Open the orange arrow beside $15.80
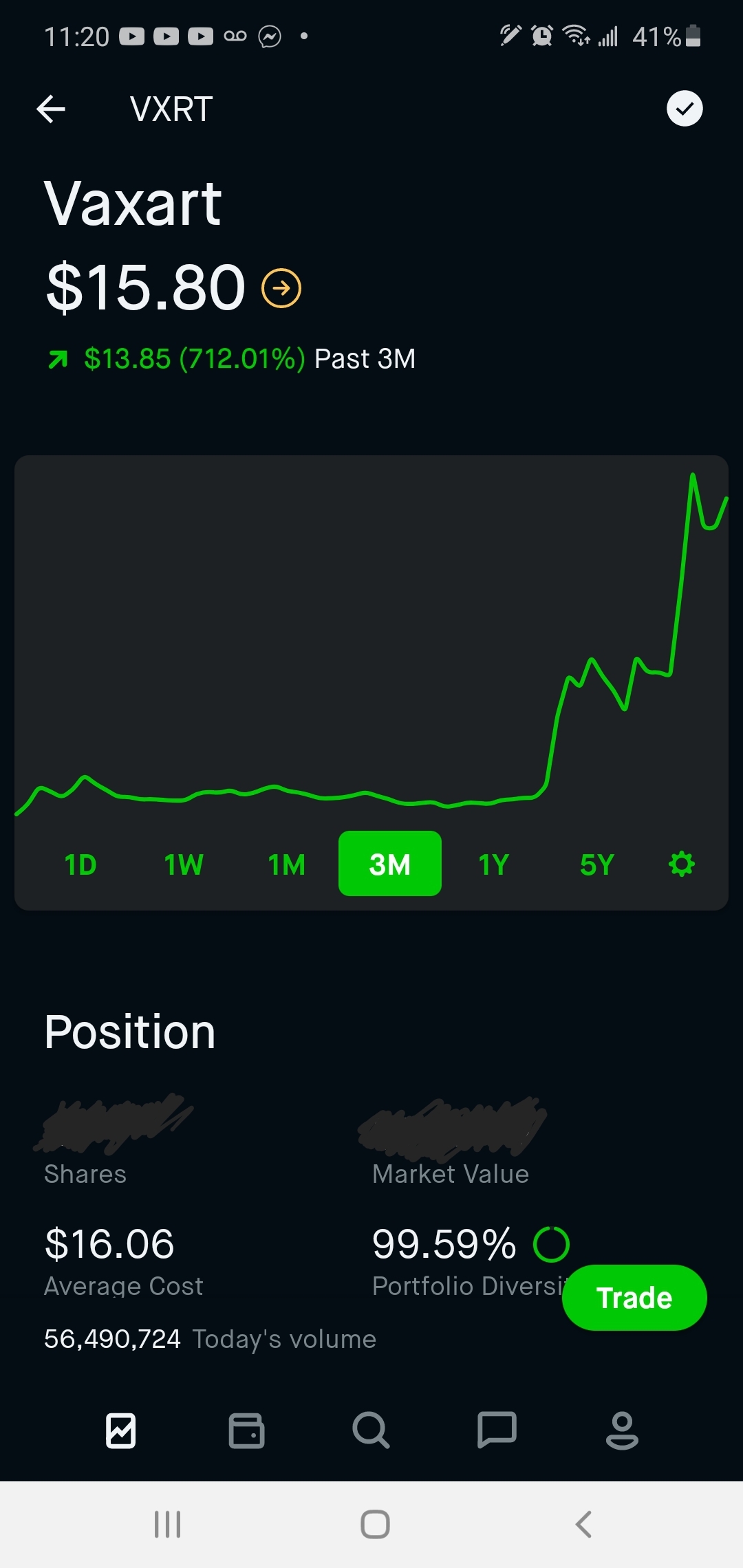 pos(281,288)
